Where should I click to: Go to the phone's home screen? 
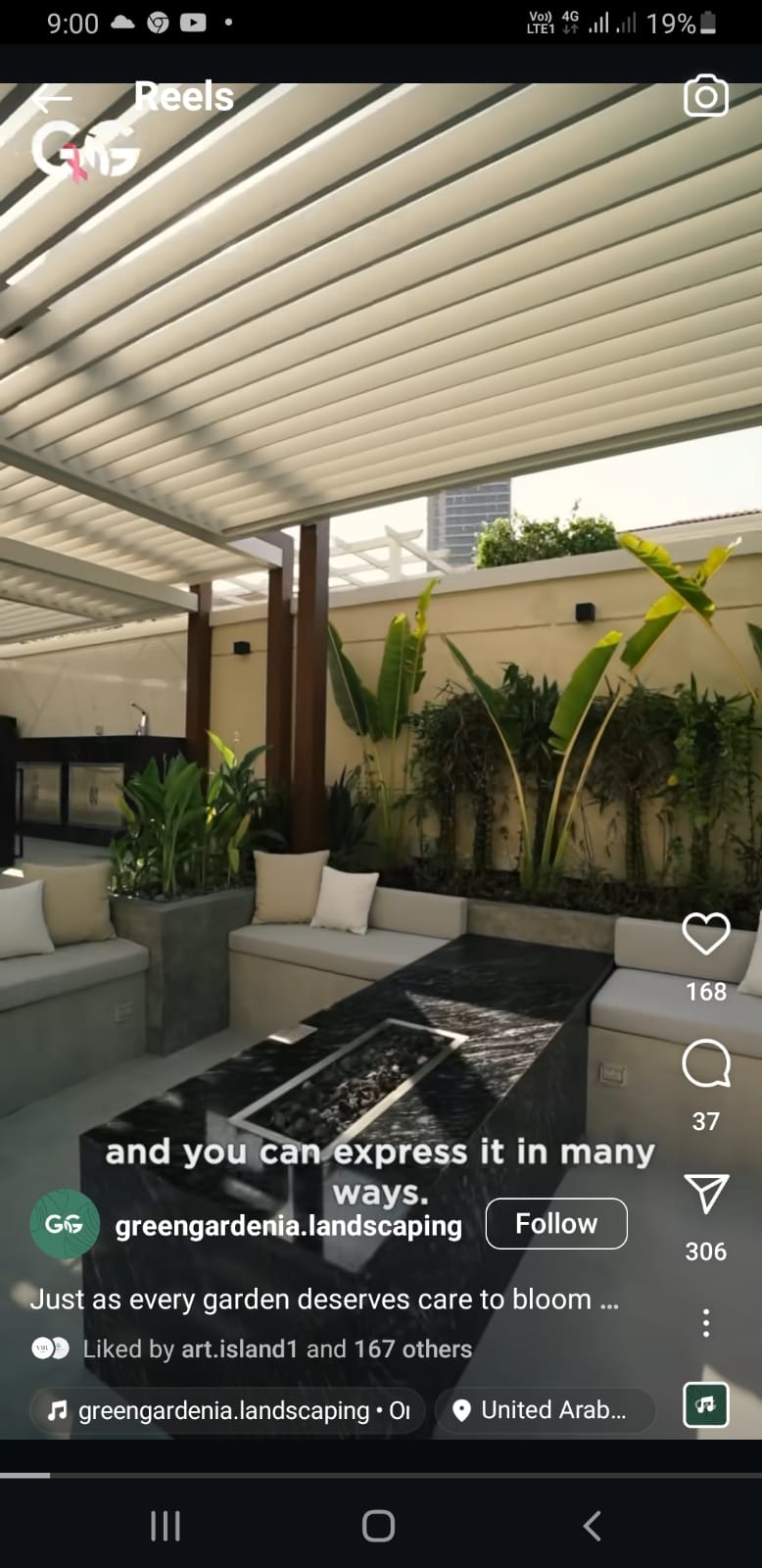pyautogui.click(x=378, y=1526)
